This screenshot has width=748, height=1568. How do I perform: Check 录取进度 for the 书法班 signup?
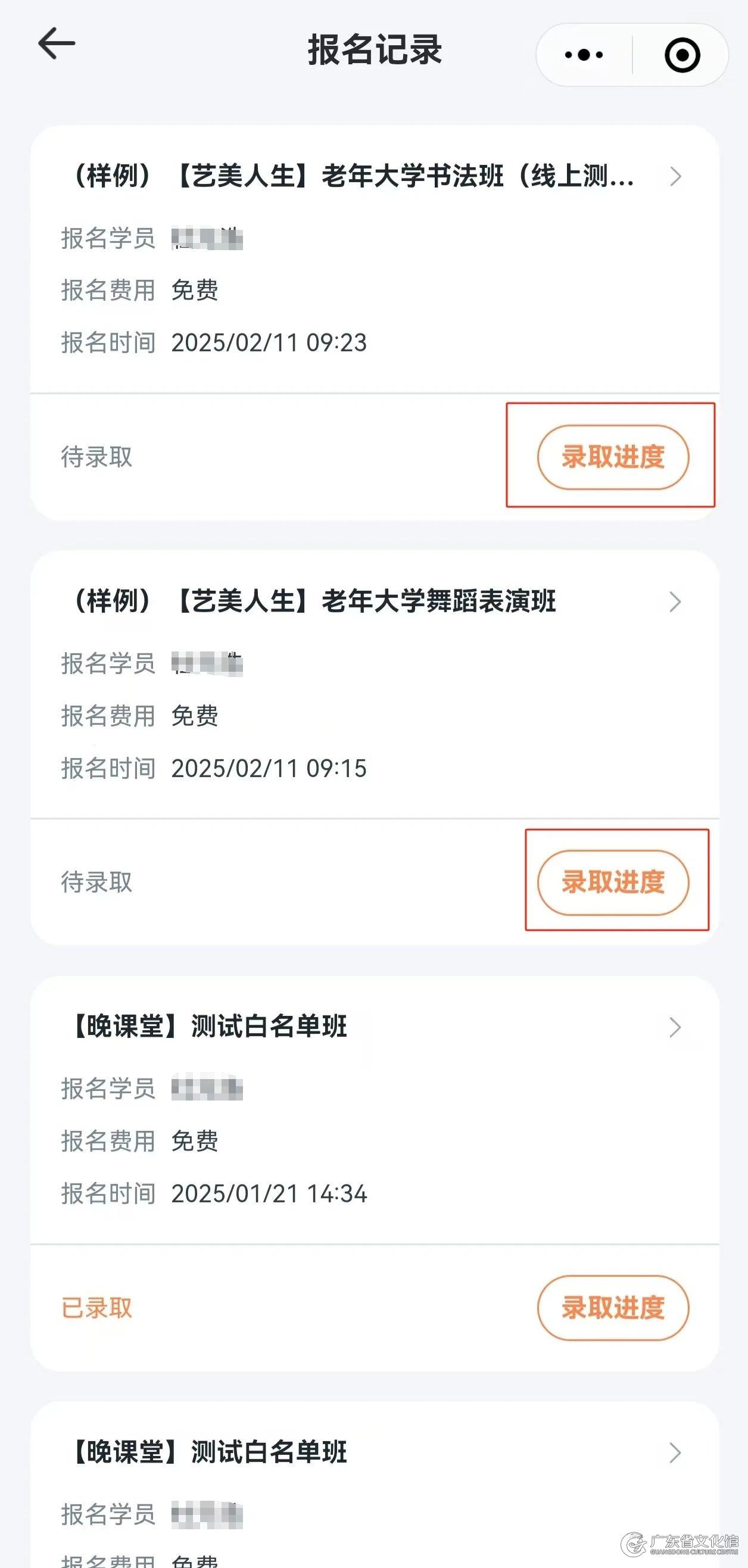click(x=613, y=457)
